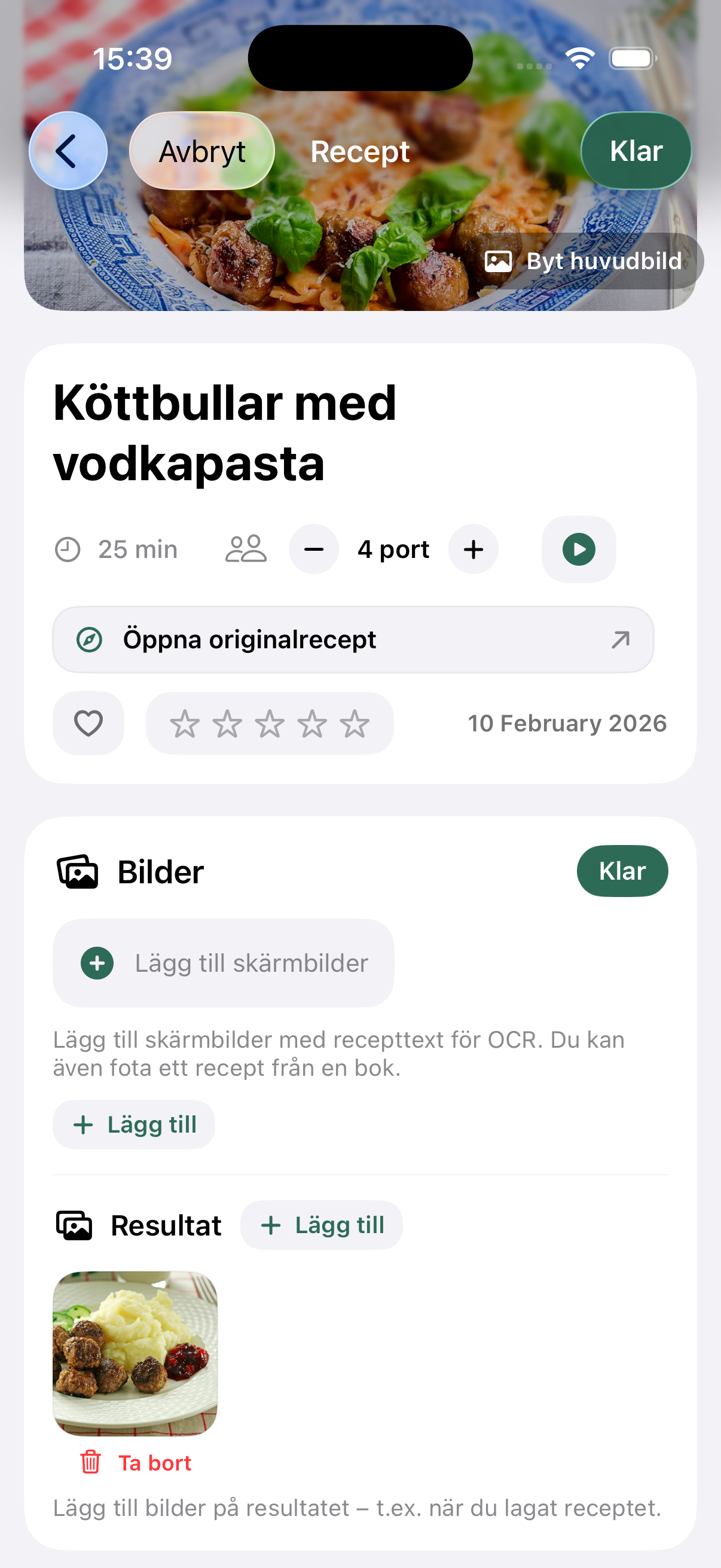721x1568 pixels.
Task: Select the clock icon next to 25 min
Action: [68, 548]
